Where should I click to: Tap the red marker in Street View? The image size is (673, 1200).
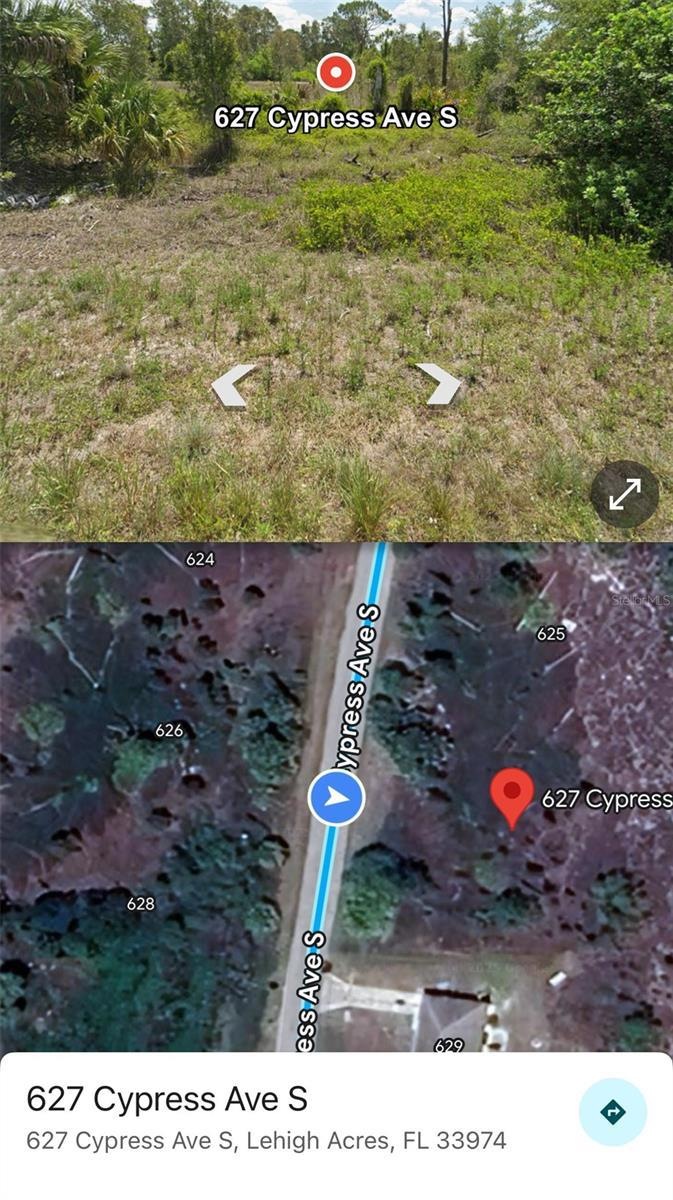[336, 73]
